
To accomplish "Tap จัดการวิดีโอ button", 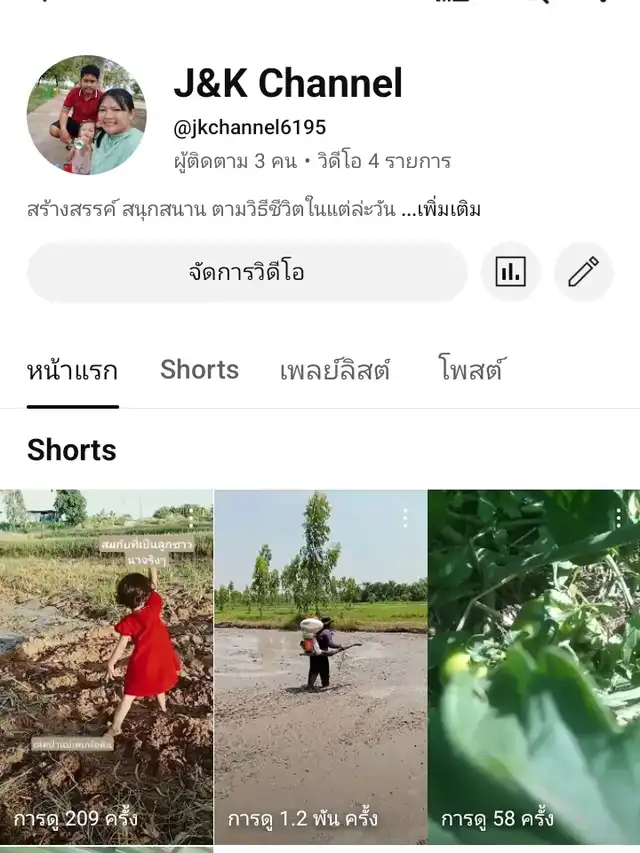I will coord(246,272).
